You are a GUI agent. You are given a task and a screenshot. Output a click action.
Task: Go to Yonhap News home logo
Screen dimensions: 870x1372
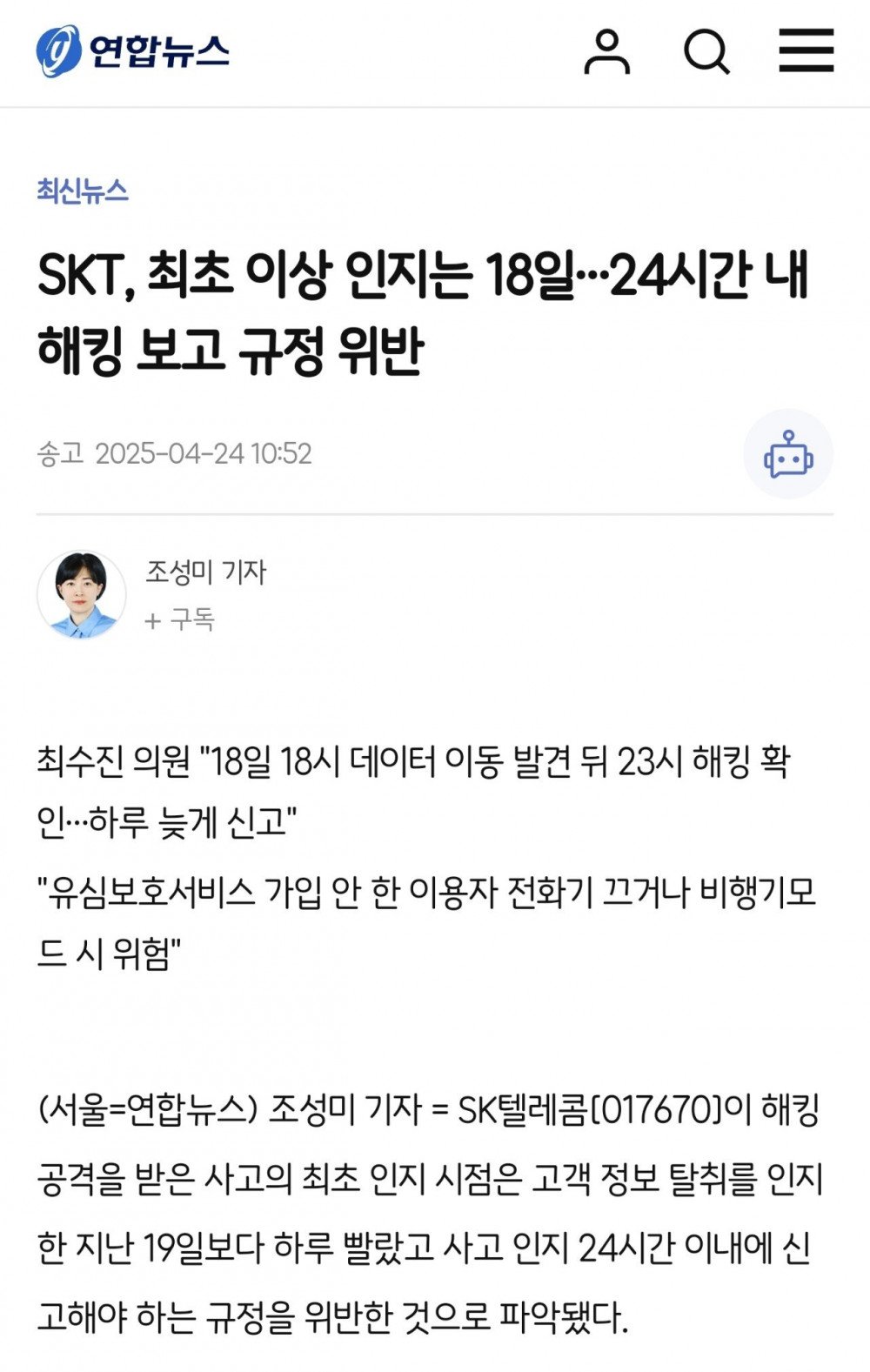click(132, 50)
